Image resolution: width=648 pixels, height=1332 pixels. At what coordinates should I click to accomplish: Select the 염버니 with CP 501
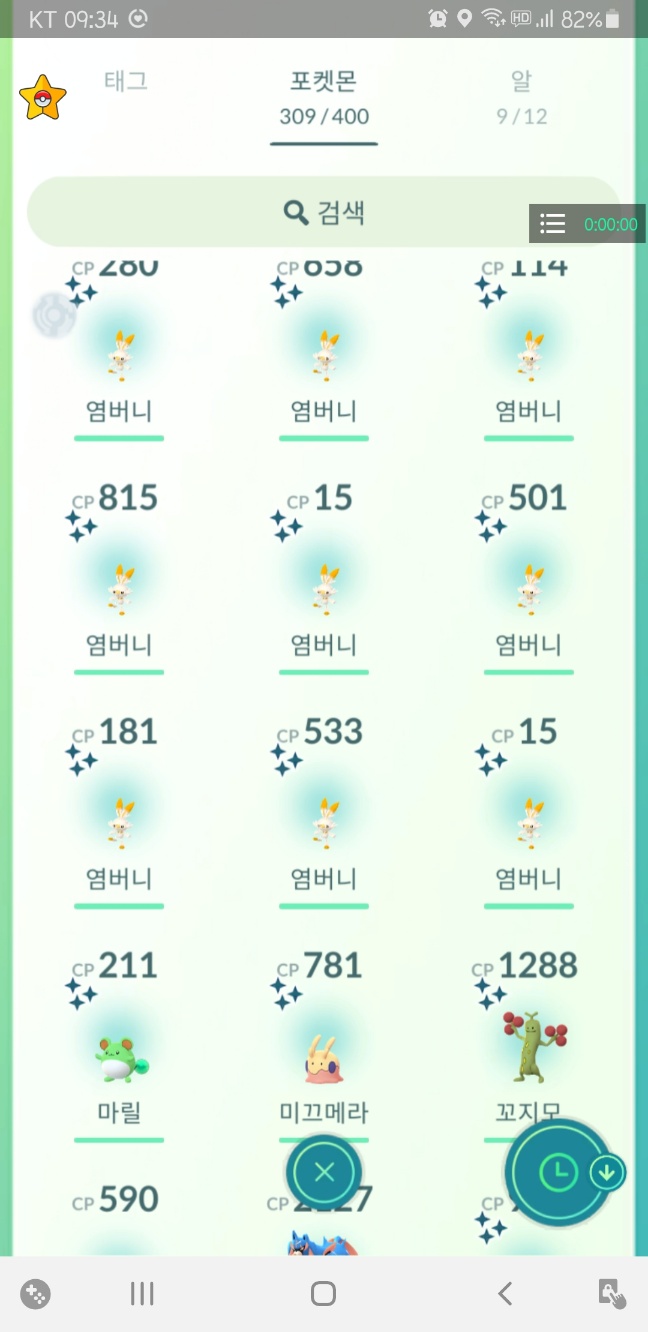[x=528, y=588]
